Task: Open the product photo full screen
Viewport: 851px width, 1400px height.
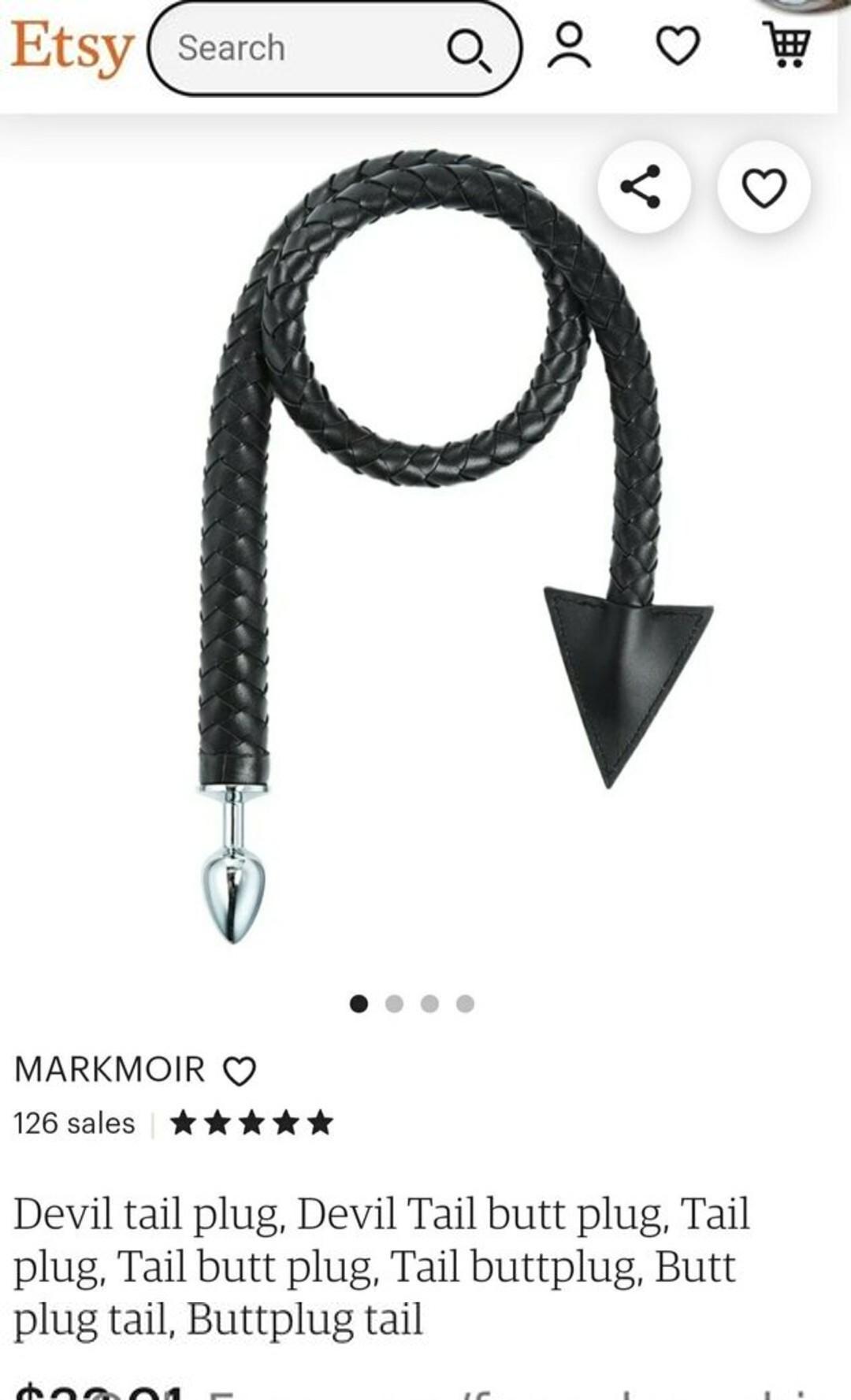Action: point(425,551)
